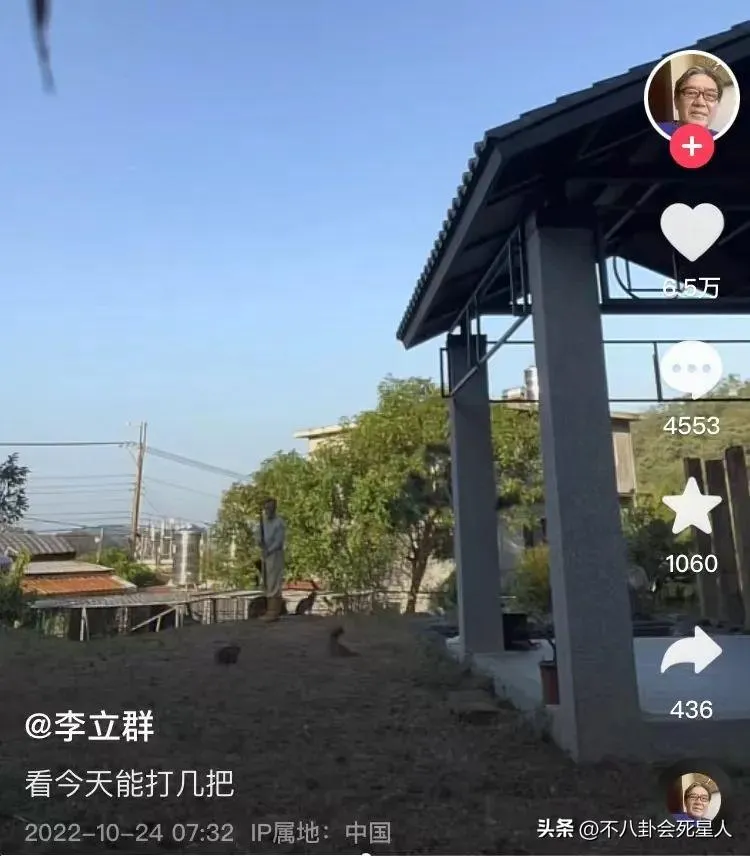The width and height of the screenshot is (750, 856).
Task: Add the video to favorites with the star
Action: [692, 507]
